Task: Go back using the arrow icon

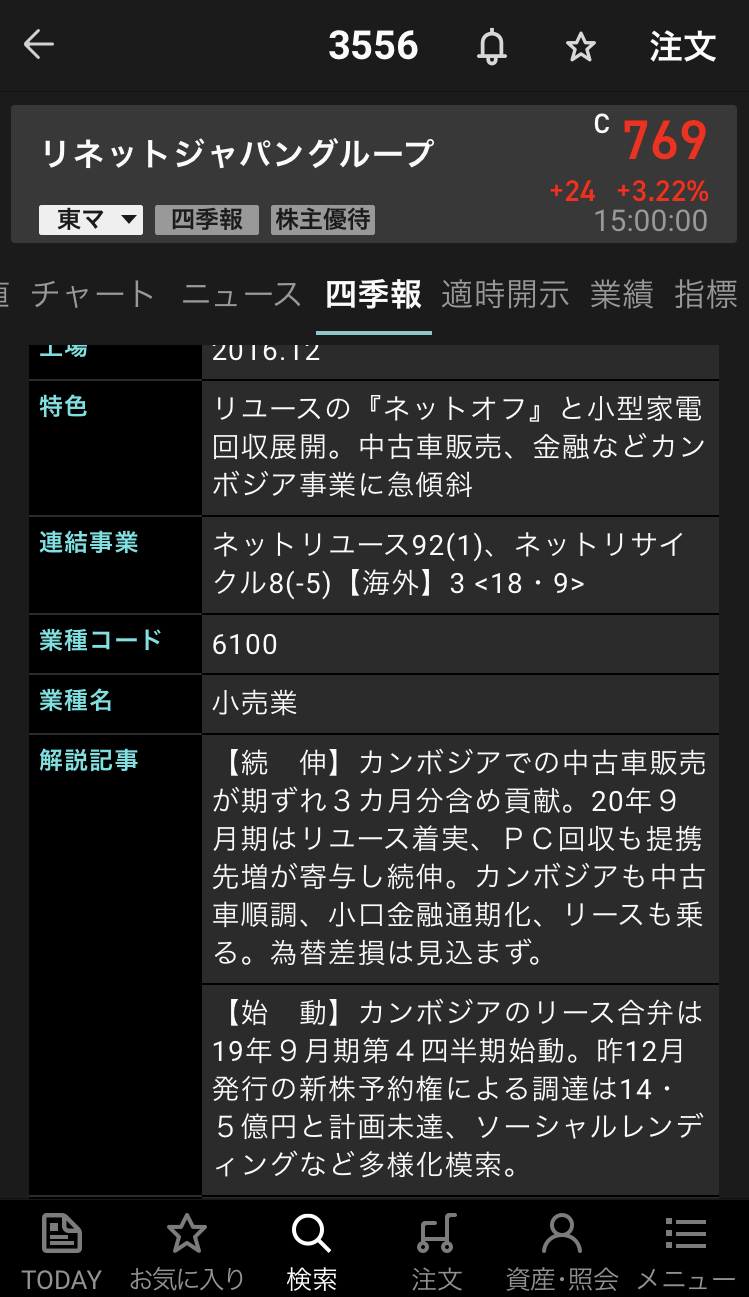Action: pyautogui.click(x=39, y=46)
